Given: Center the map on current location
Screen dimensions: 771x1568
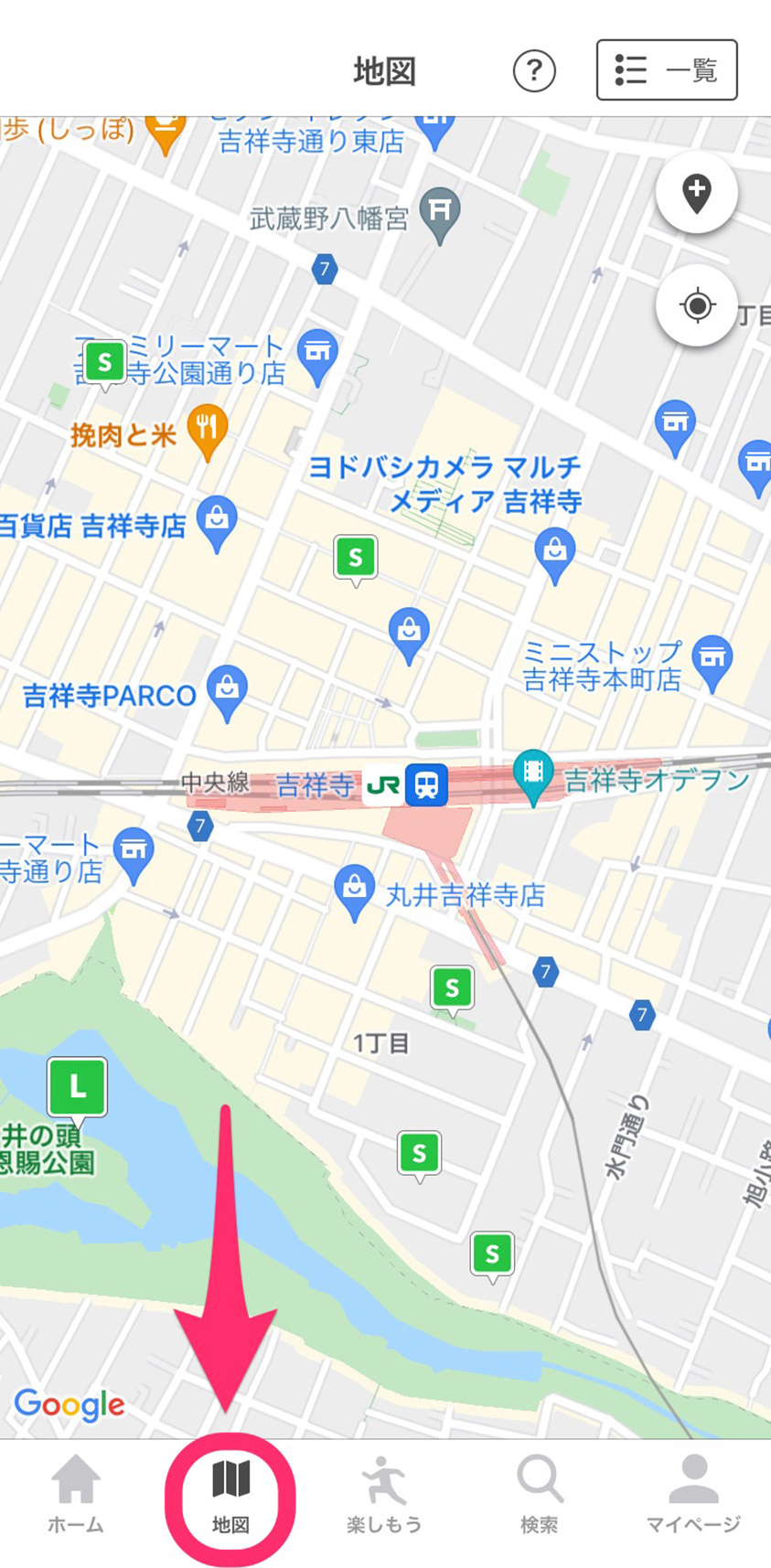Looking at the screenshot, I should coord(697,305).
